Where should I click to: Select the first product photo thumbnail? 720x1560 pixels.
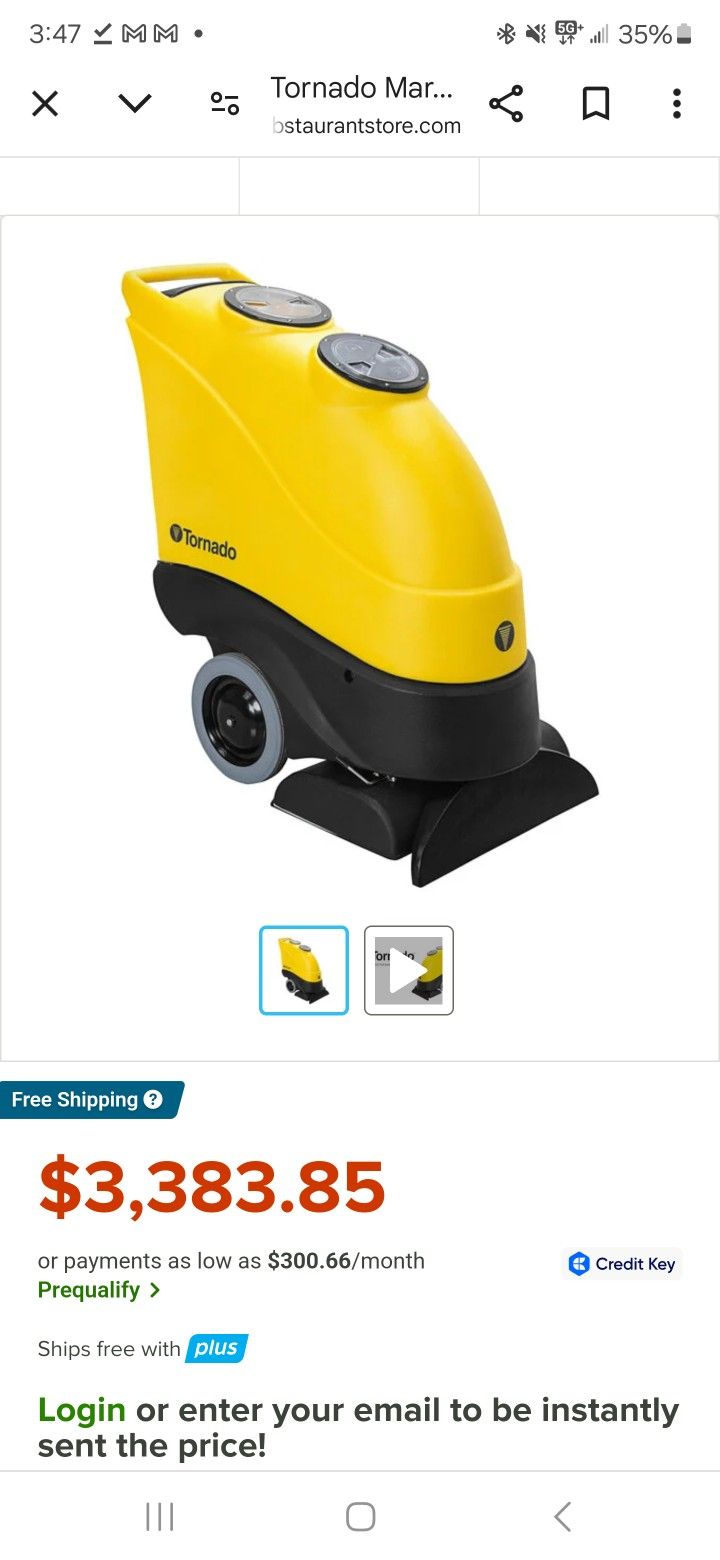click(304, 970)
